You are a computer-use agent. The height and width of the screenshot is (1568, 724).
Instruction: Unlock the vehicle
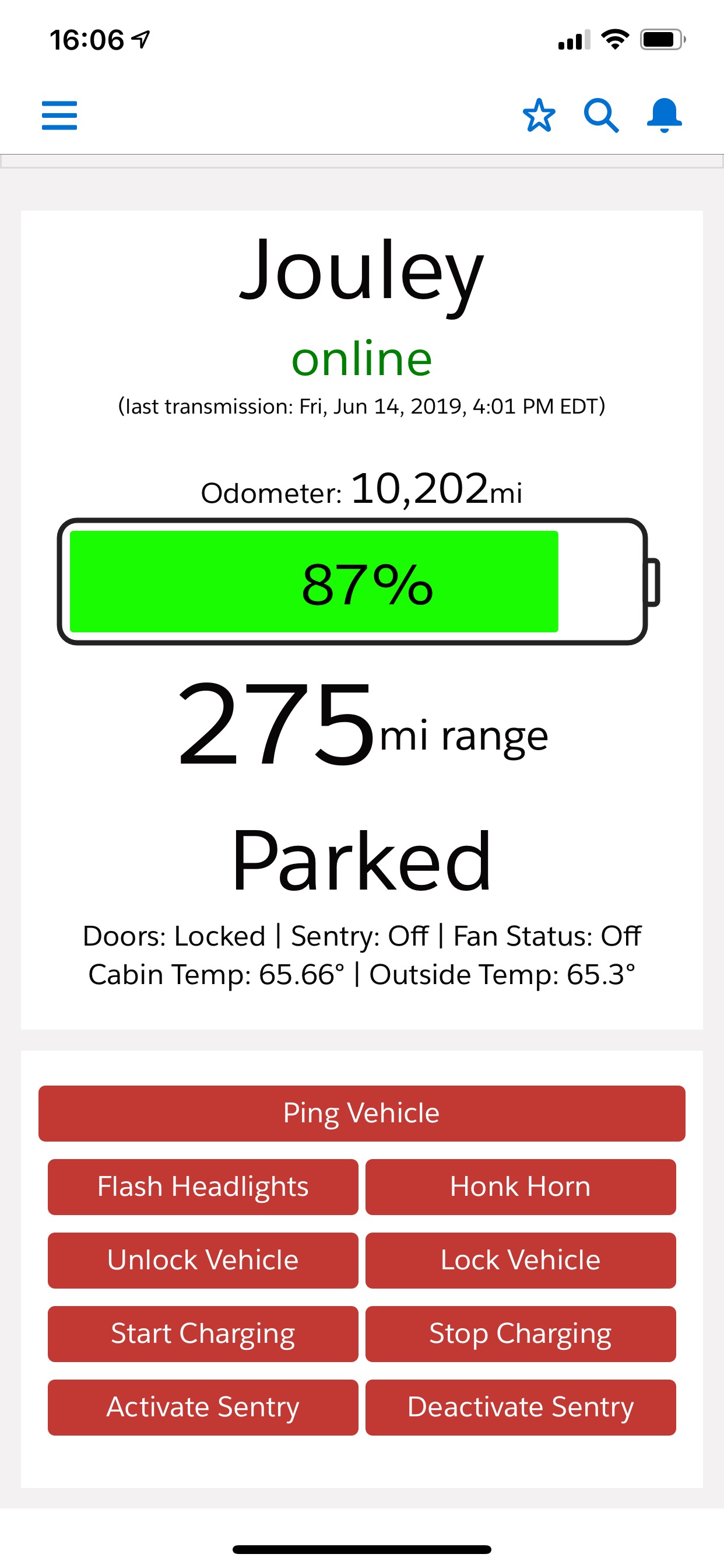(x=203, y=1261)
